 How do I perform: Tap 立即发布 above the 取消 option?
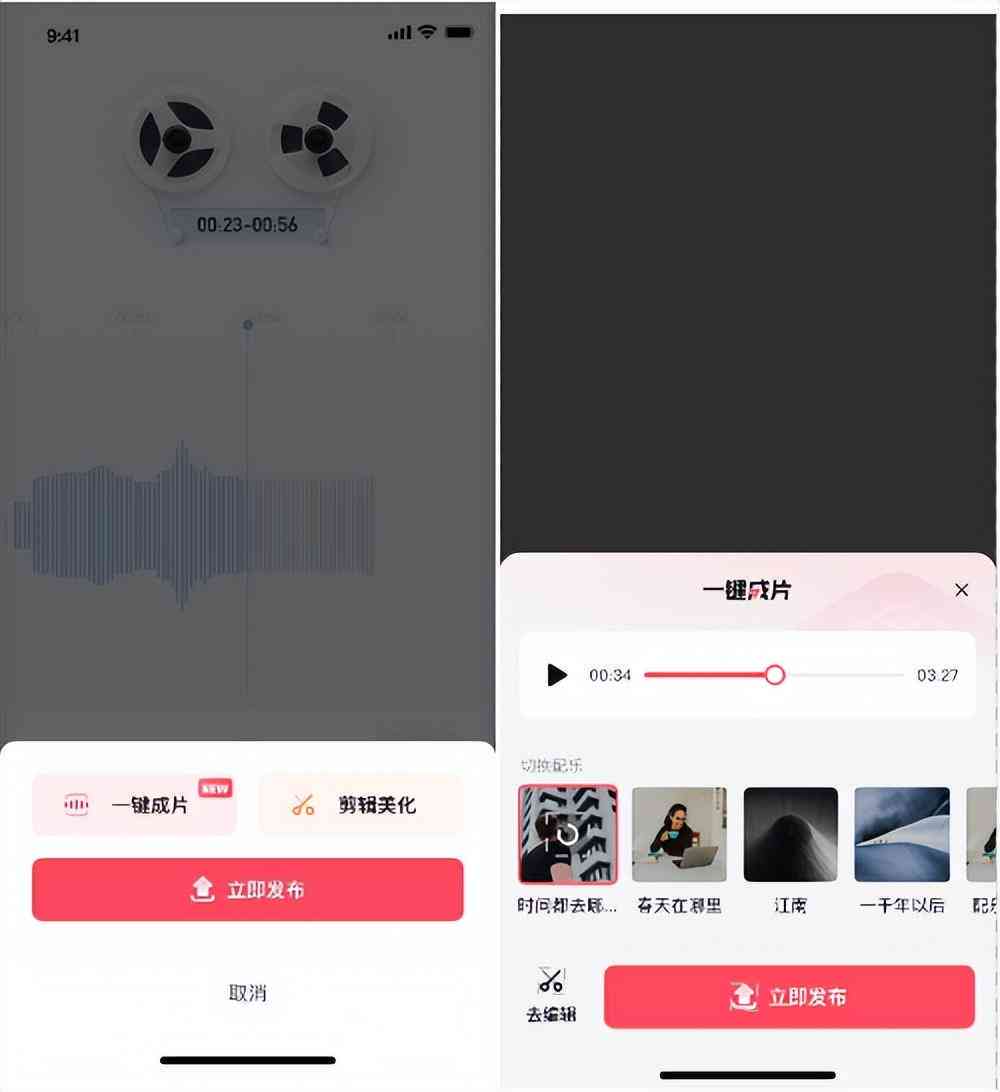[247, 889]
